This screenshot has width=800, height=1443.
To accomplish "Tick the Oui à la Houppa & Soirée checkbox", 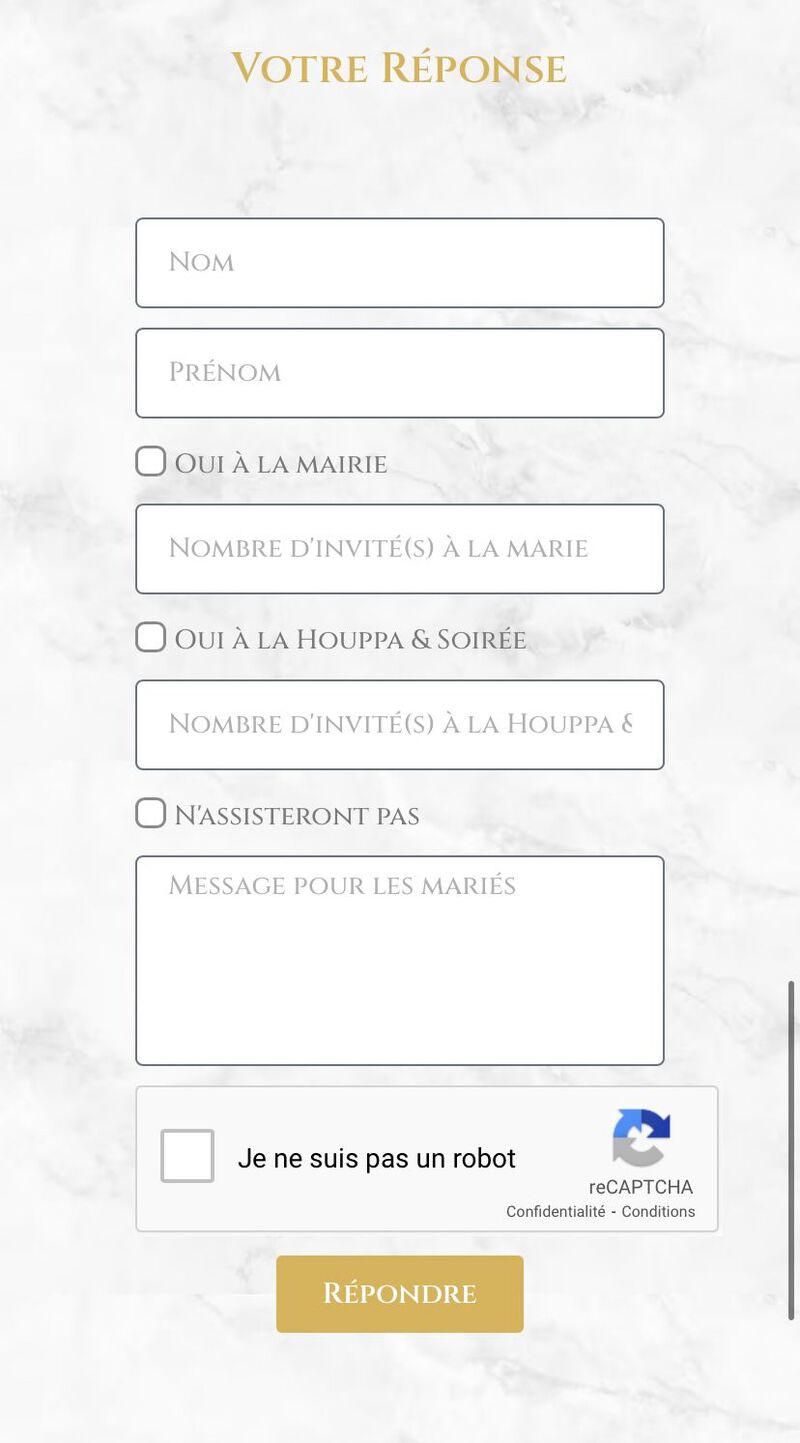I will [x=151, y=638].
